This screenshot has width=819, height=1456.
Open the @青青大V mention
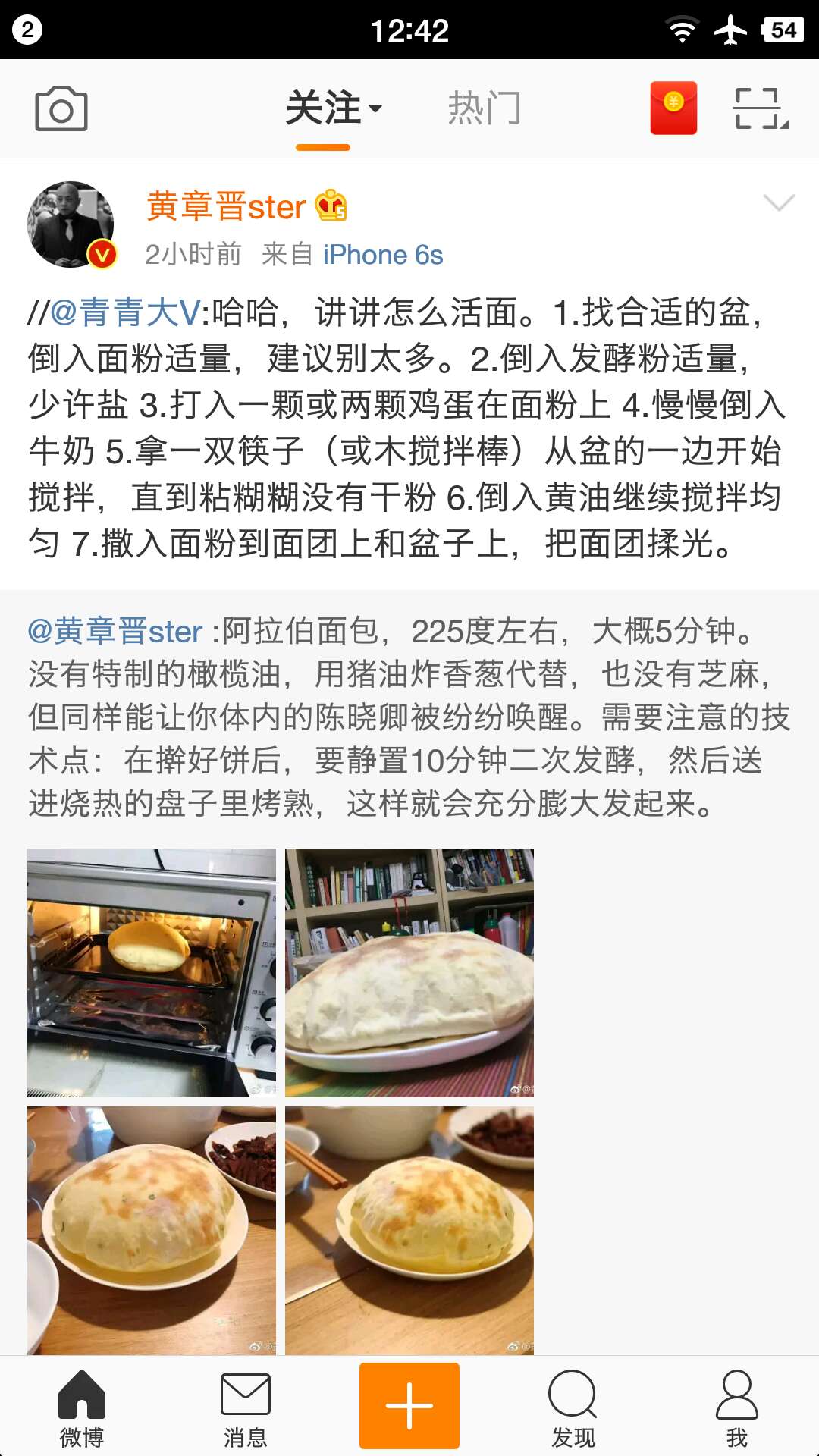[x=126, y=312]
